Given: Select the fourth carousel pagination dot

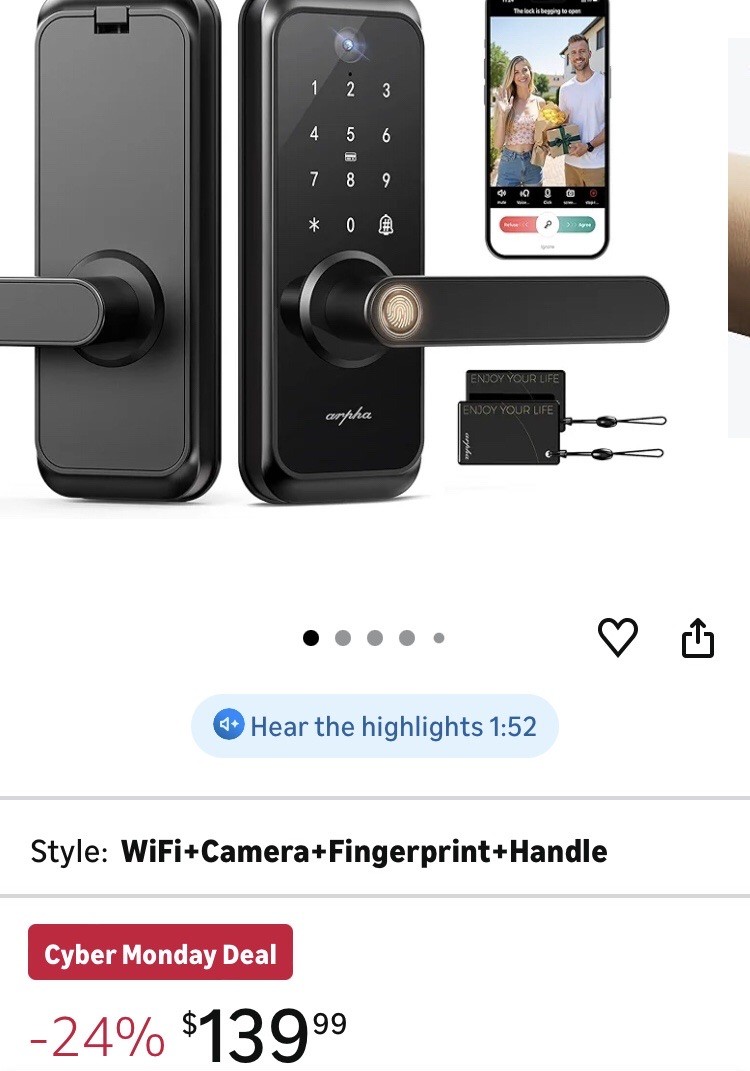Looking at the screenshot, I should pyautogui.click(x=407, y=637).
